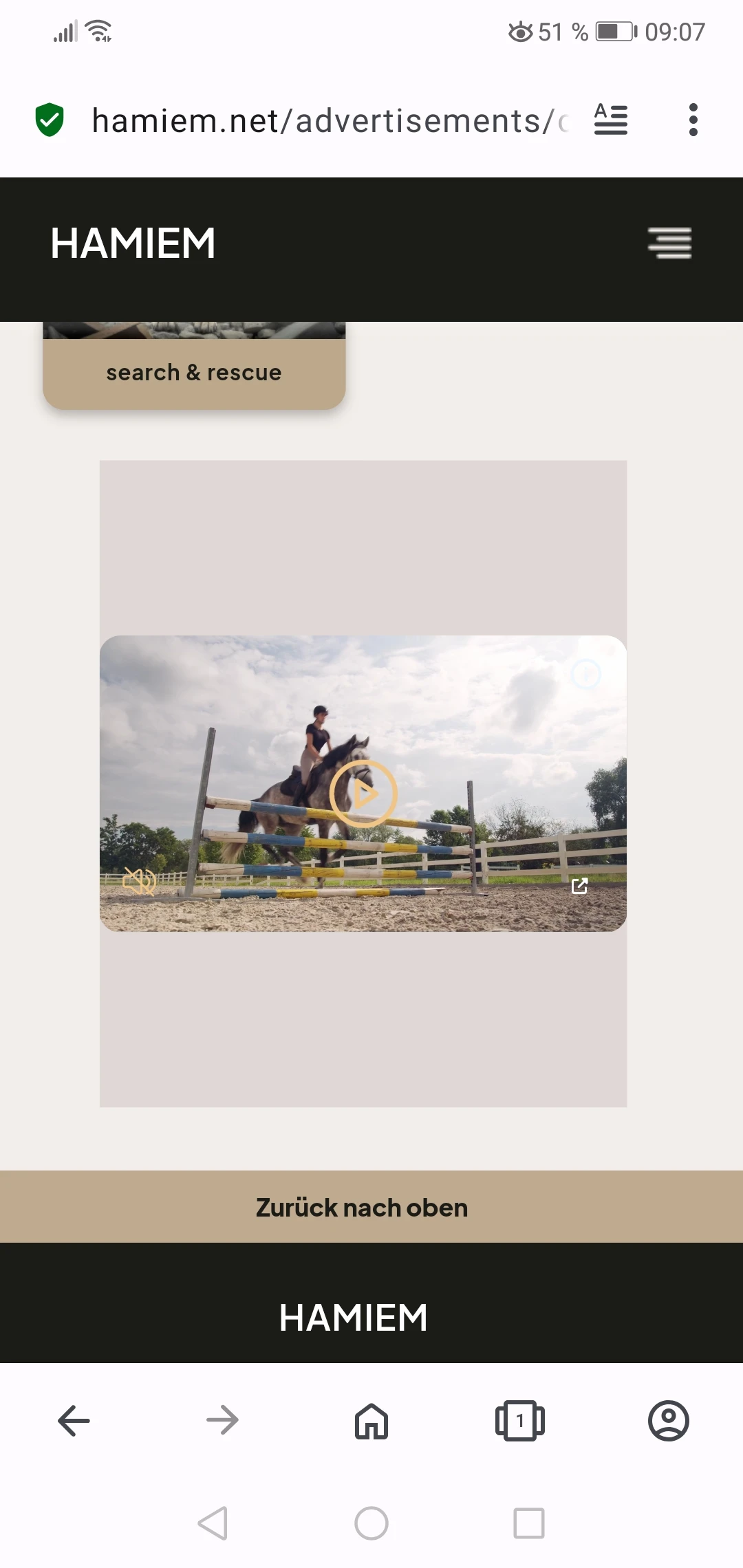
Task: Play the horse jumping video
Action: 363,794
